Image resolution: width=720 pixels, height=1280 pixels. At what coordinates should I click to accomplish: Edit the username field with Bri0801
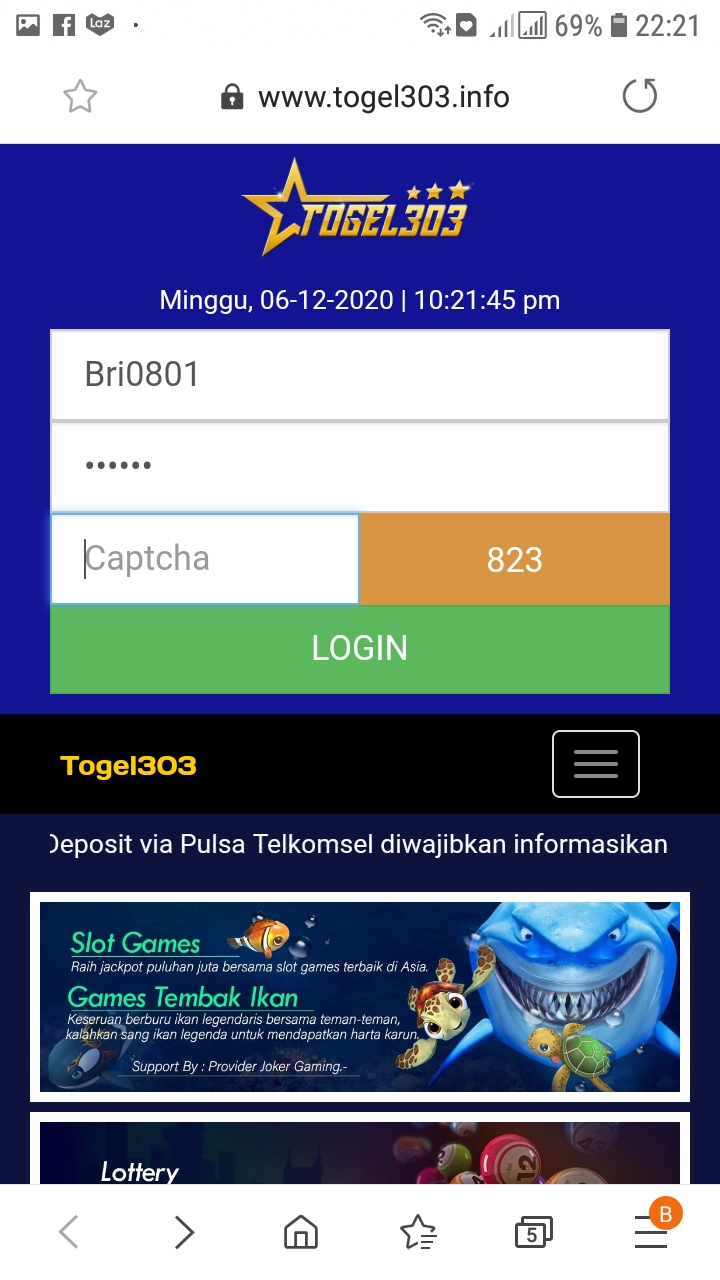360,375
